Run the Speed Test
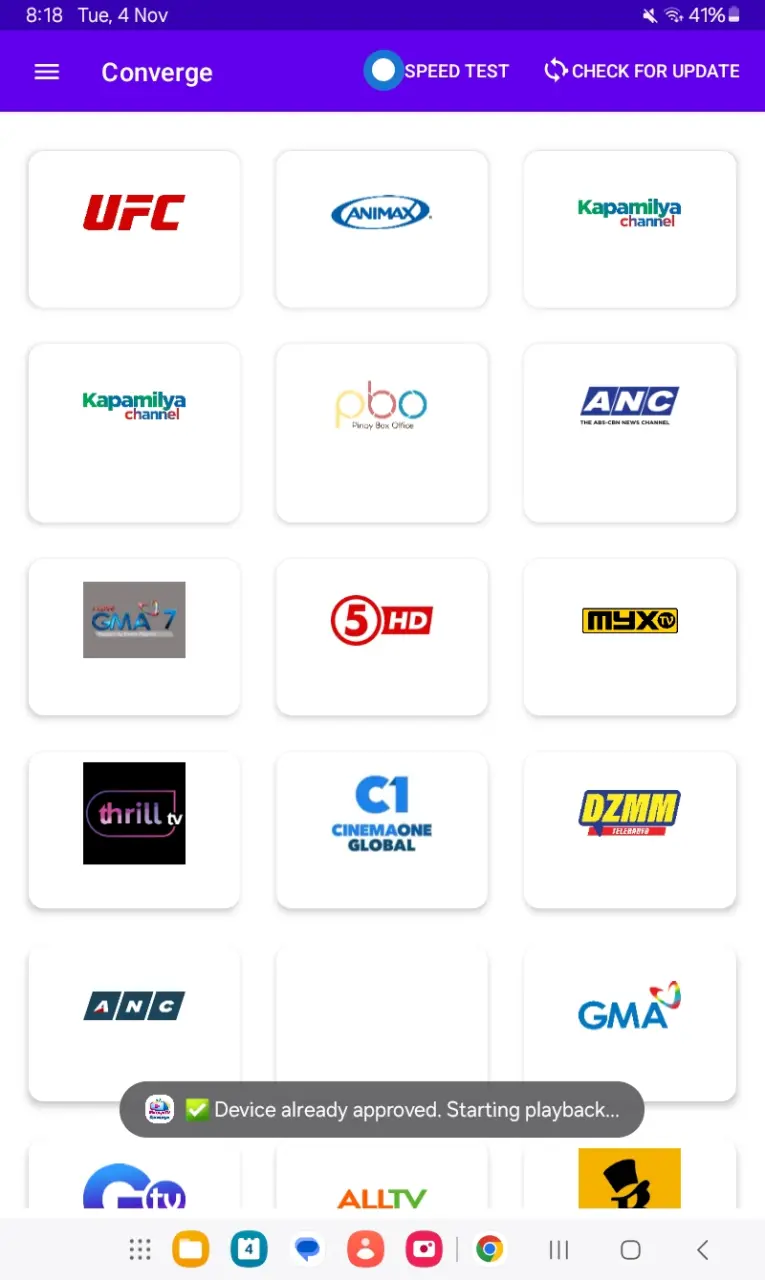 [437, 71]
